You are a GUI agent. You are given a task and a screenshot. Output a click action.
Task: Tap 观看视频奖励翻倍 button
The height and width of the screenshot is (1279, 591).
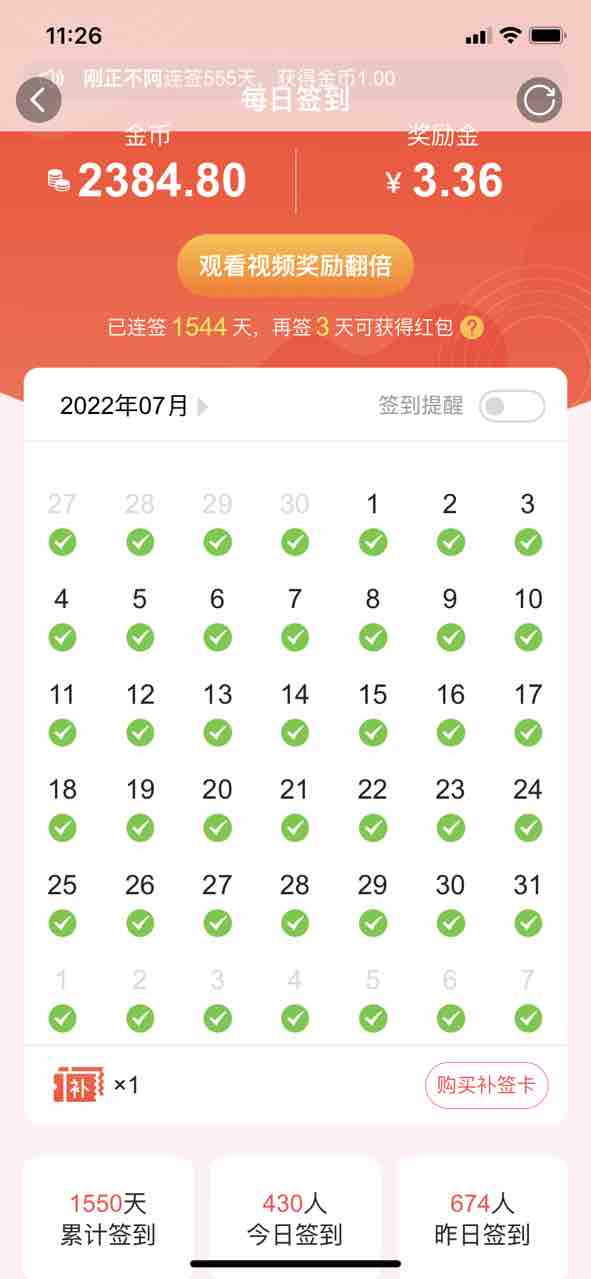(x=295, y=266)
